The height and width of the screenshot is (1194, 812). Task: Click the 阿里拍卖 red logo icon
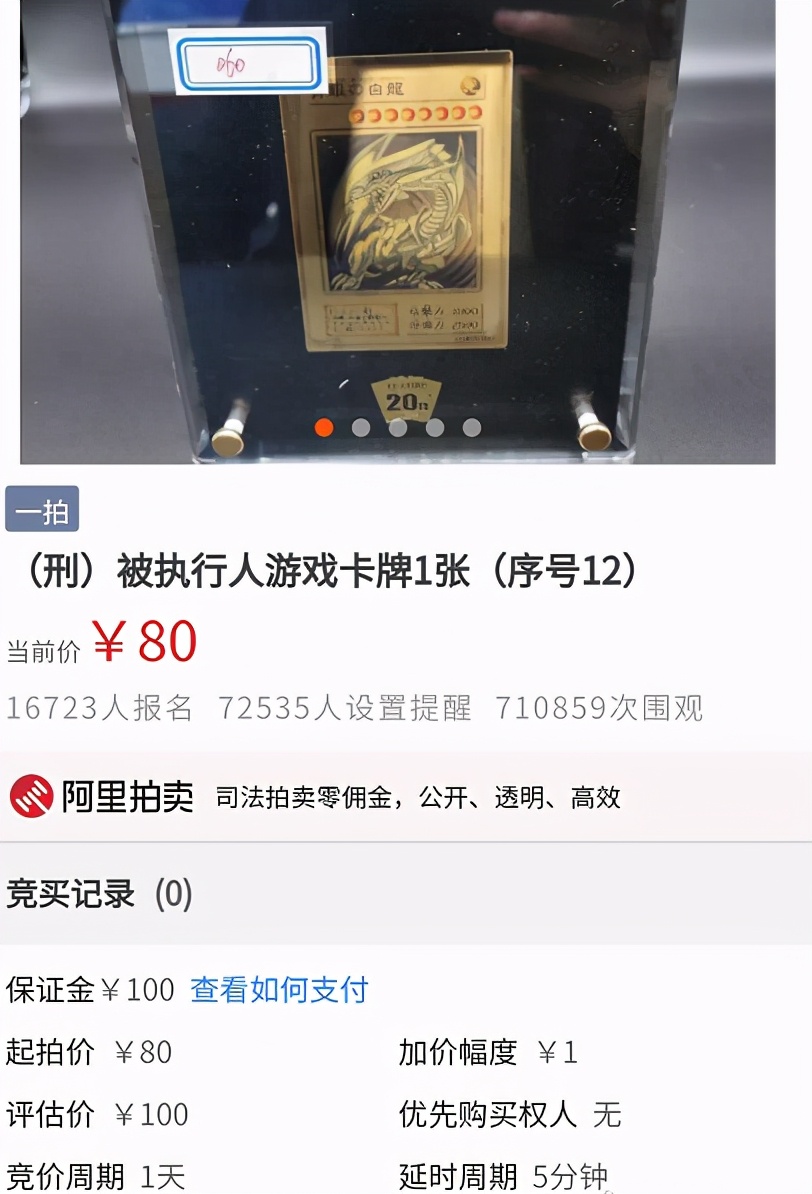tap(34, 797)
